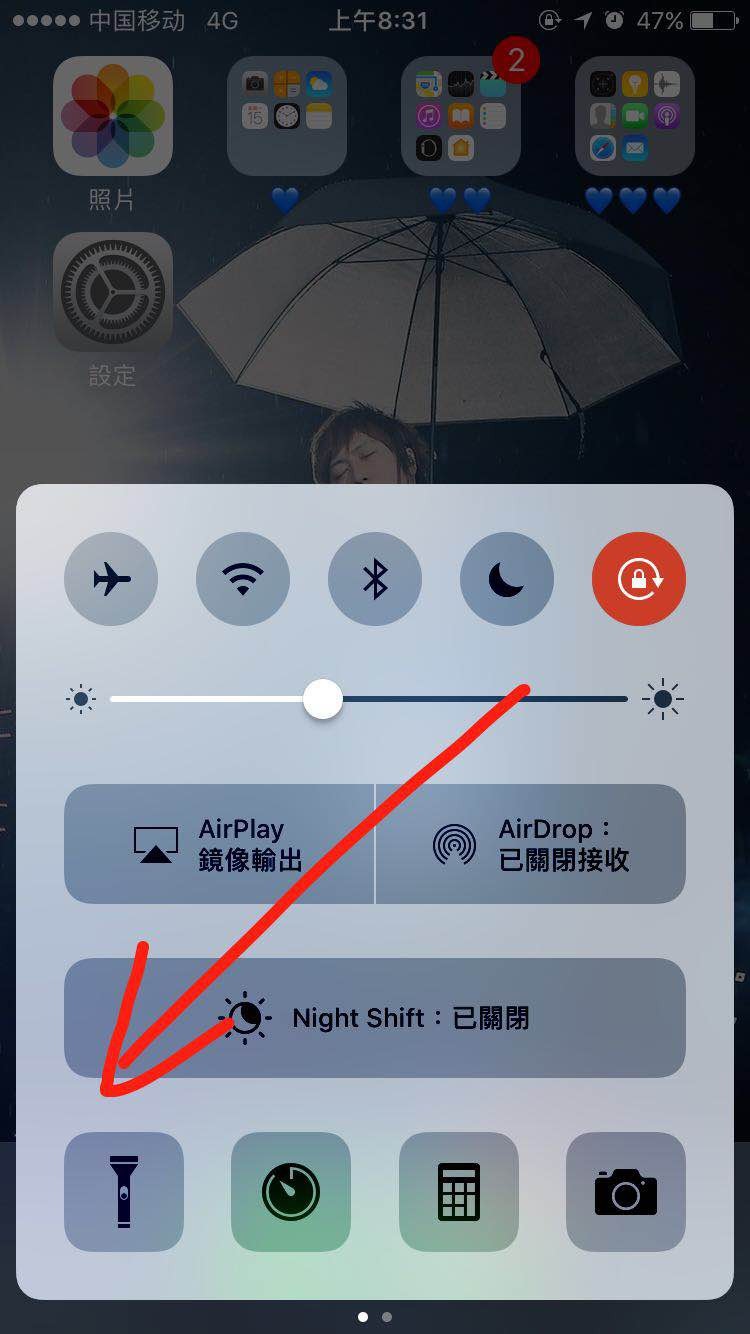This screenshot has width=750, height=1334.
Task: Launch the calculator shortcut
Action: (459, 1191)
